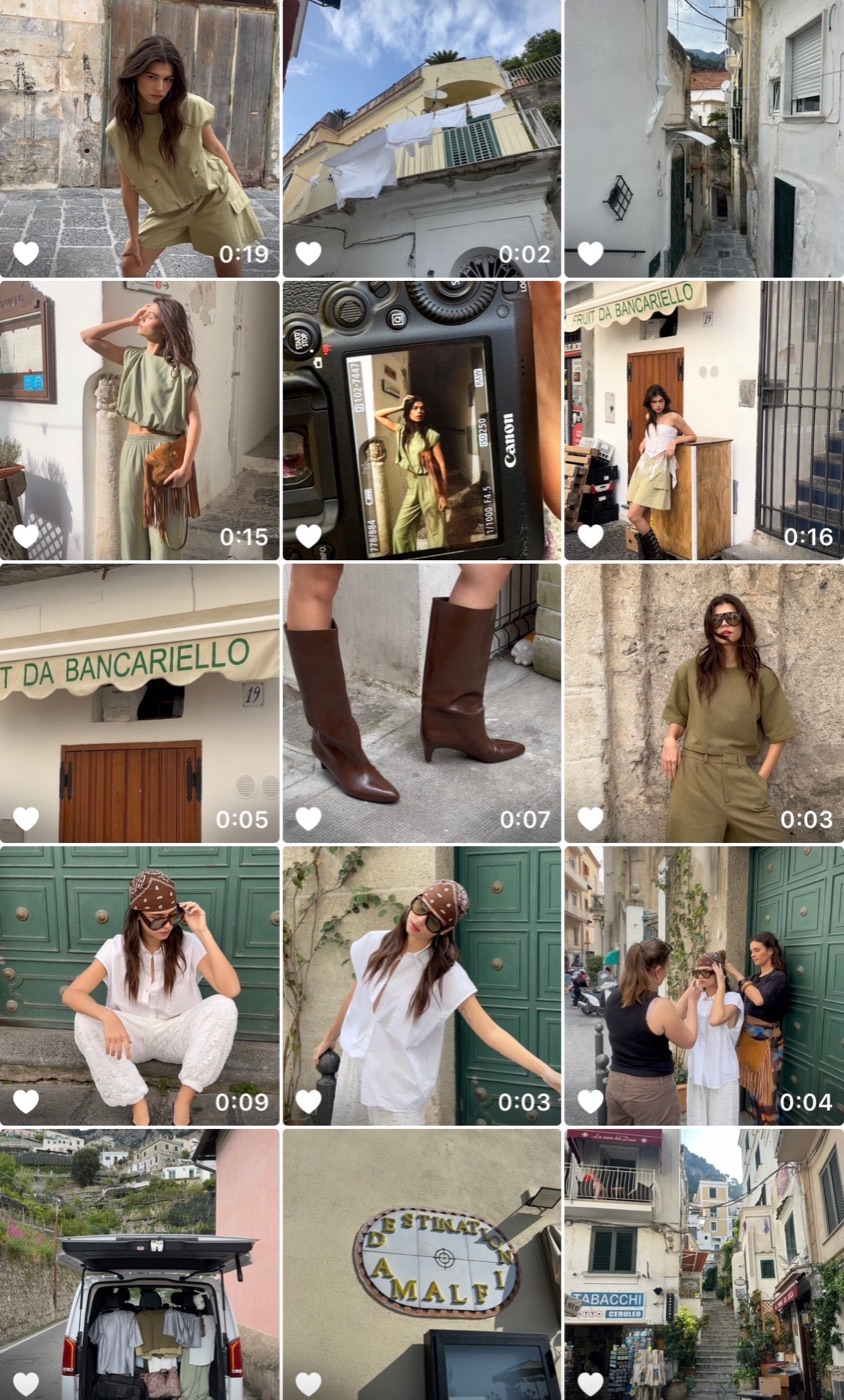Play the 0:16 video by the wooden counter

(704, 420)
